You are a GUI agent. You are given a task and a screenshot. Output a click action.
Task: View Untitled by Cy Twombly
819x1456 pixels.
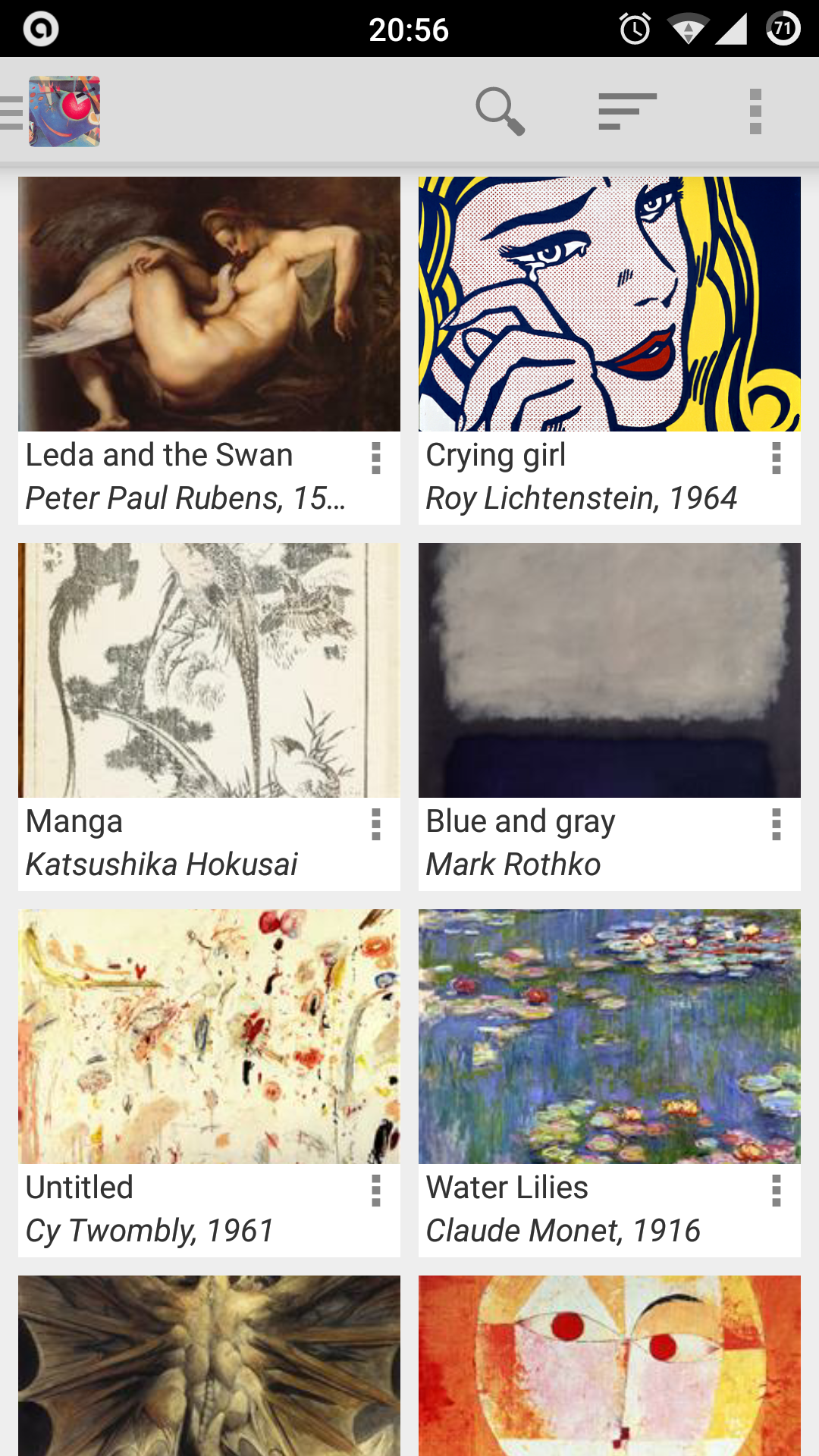pyautogui.click(x=209, y=1037)
